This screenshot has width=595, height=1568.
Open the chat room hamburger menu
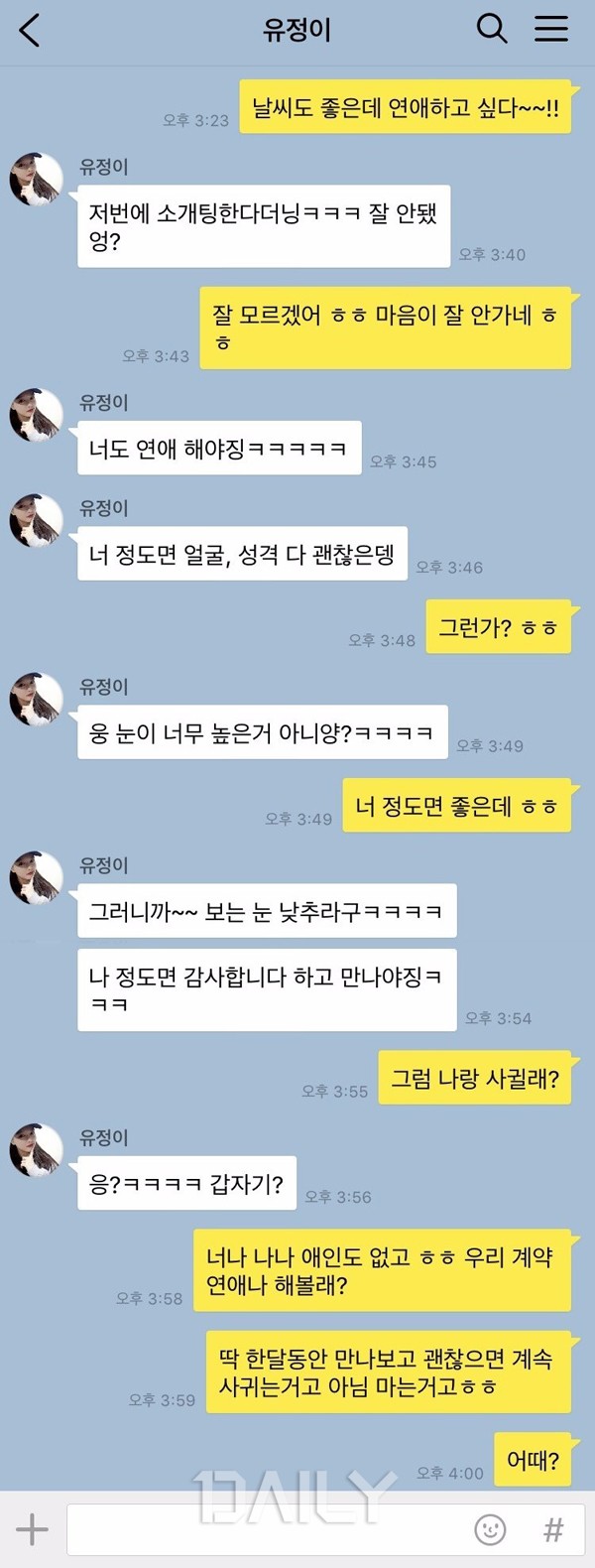point(551,29)
